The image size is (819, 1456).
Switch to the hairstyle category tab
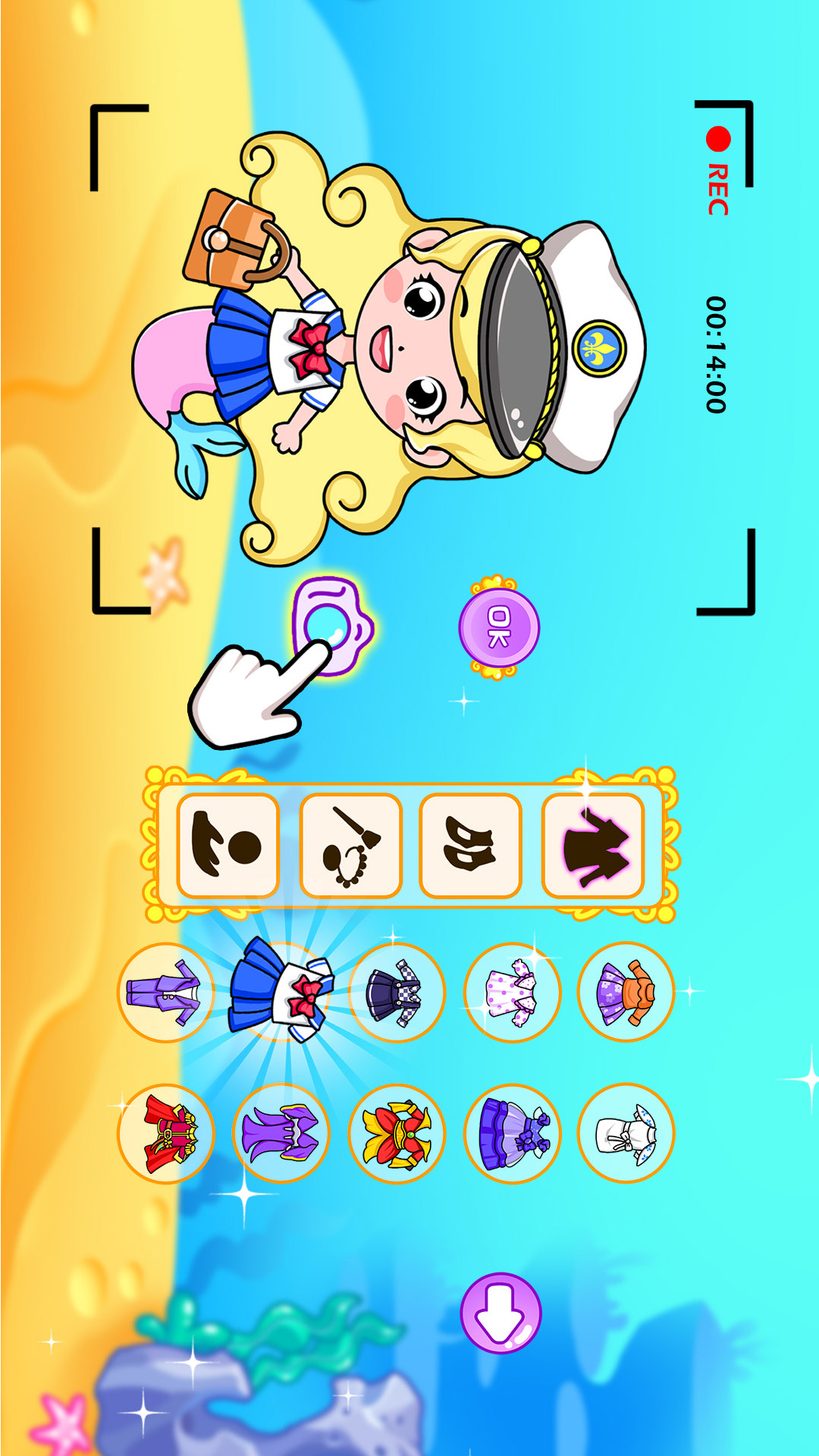[x=227, y=846]
